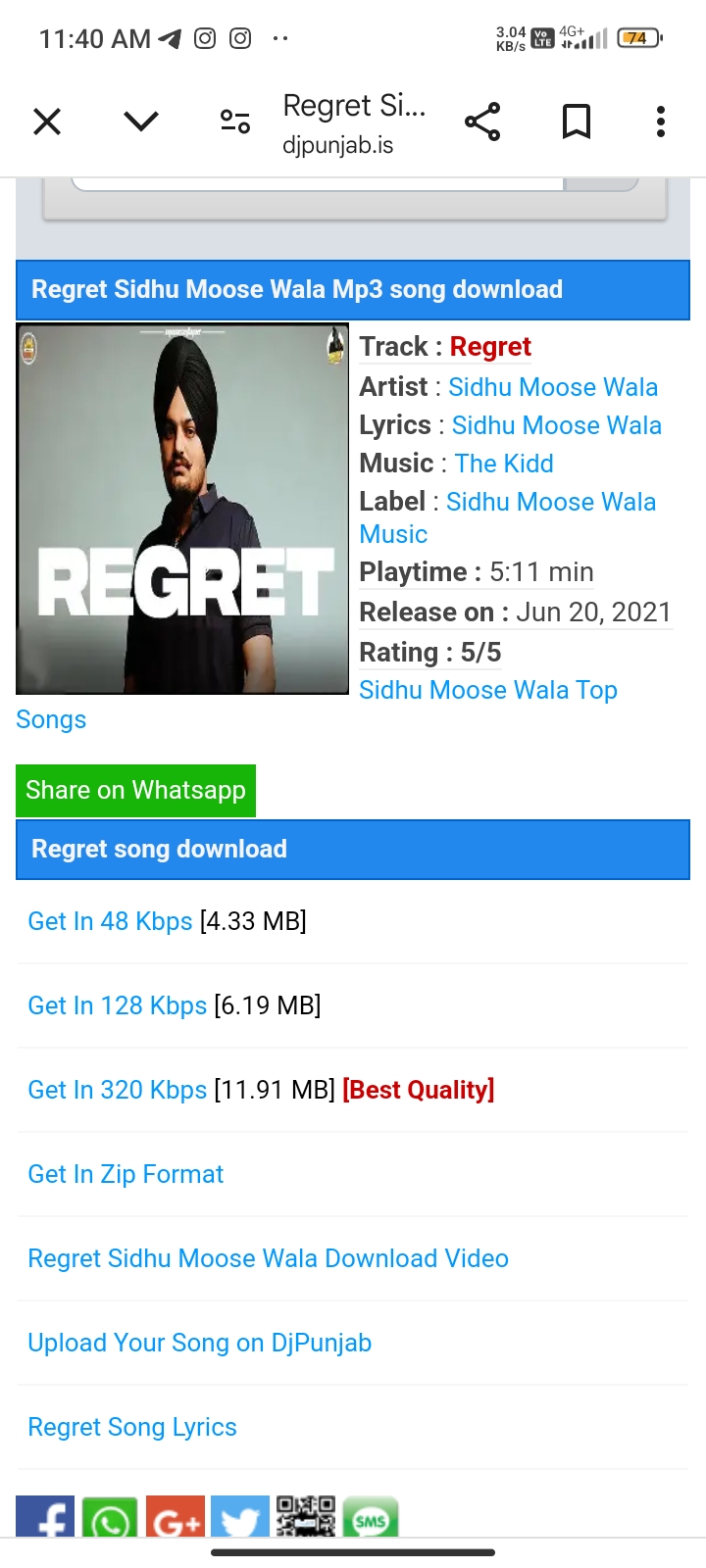The image size is (706, 1568).
Task: View Sidhu Moose Wala Top Songs
Action: point(487,691)
